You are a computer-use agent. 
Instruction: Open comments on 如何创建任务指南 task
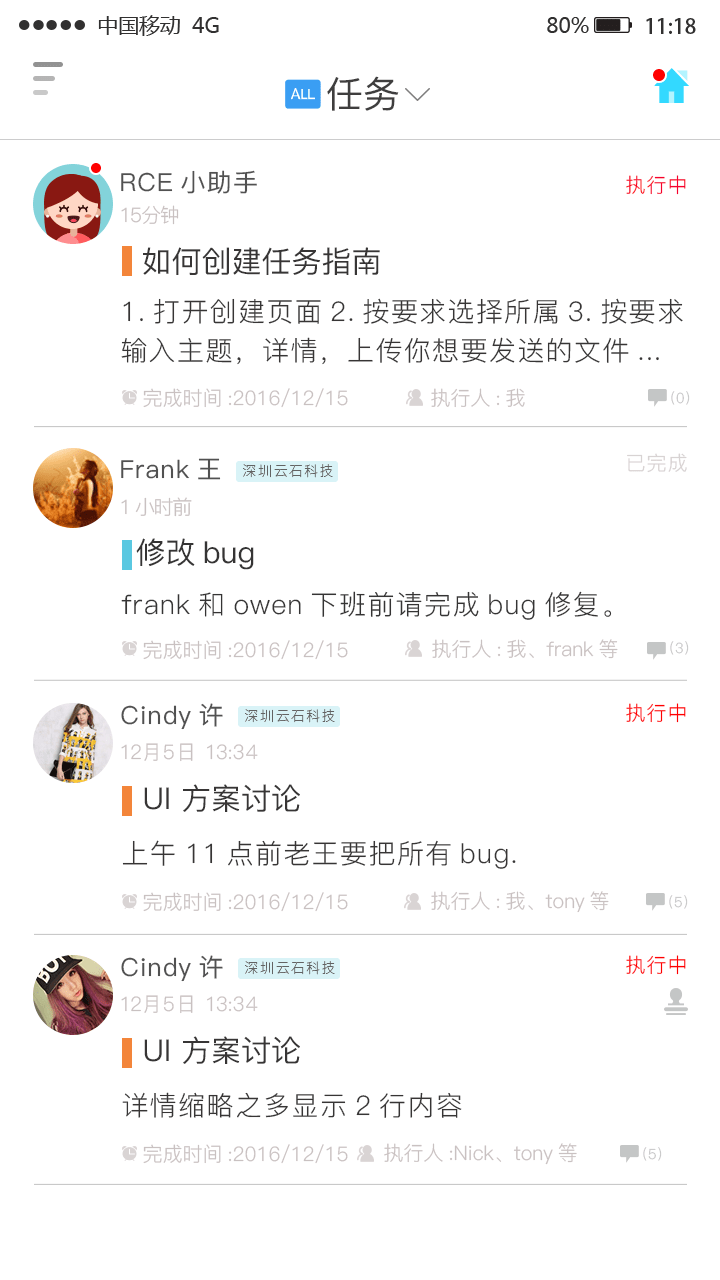pyautogui.click(x=668, y=398)
